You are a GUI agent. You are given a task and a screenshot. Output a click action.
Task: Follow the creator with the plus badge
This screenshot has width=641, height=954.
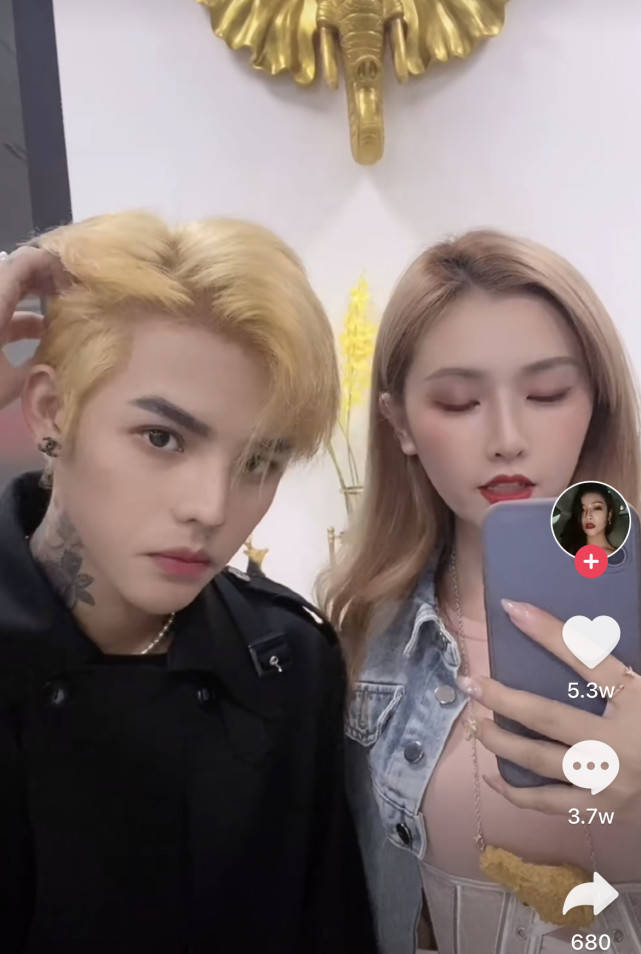(590, 561)
